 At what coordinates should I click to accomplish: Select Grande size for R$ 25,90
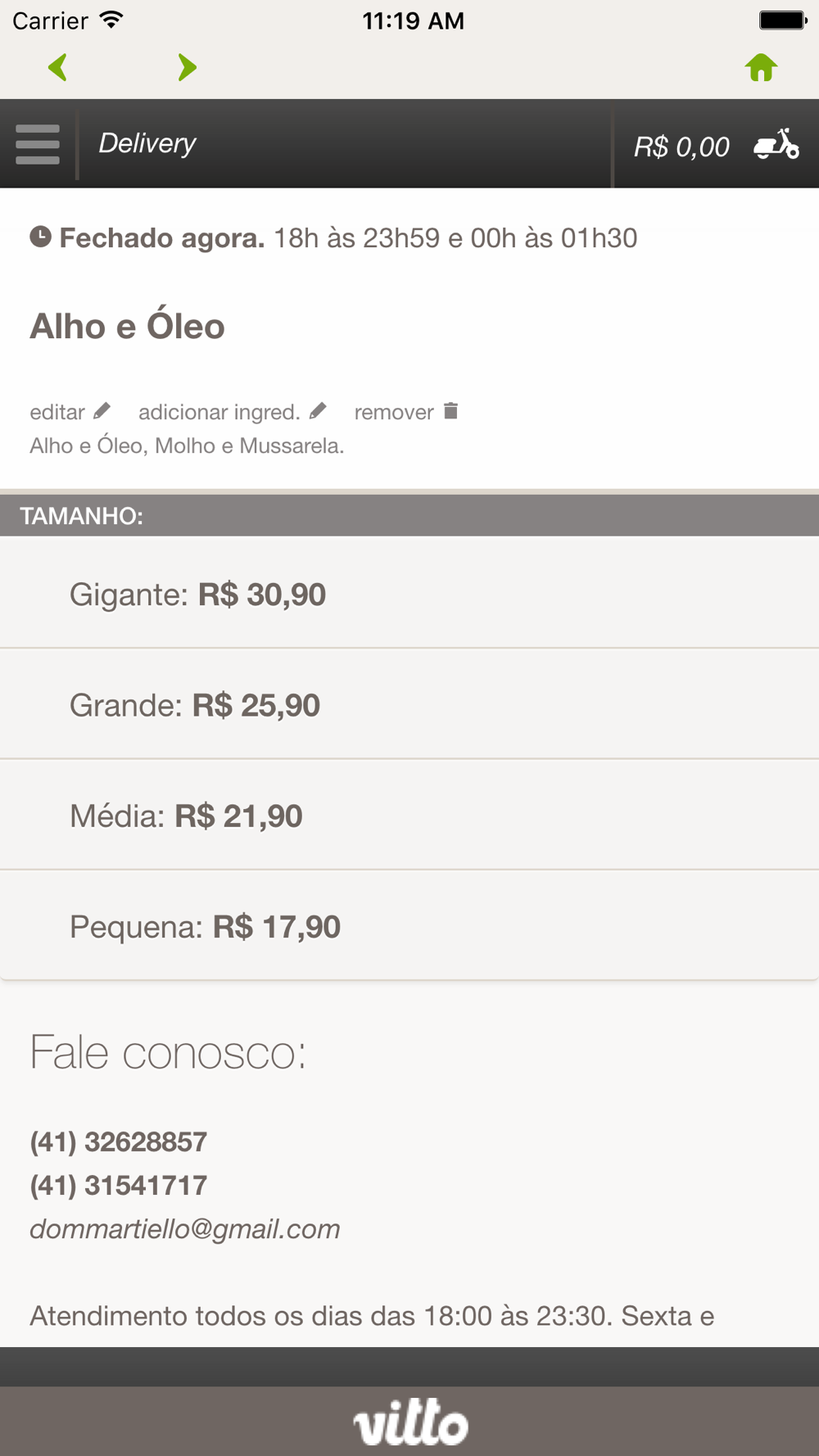(x=409, y=704)
